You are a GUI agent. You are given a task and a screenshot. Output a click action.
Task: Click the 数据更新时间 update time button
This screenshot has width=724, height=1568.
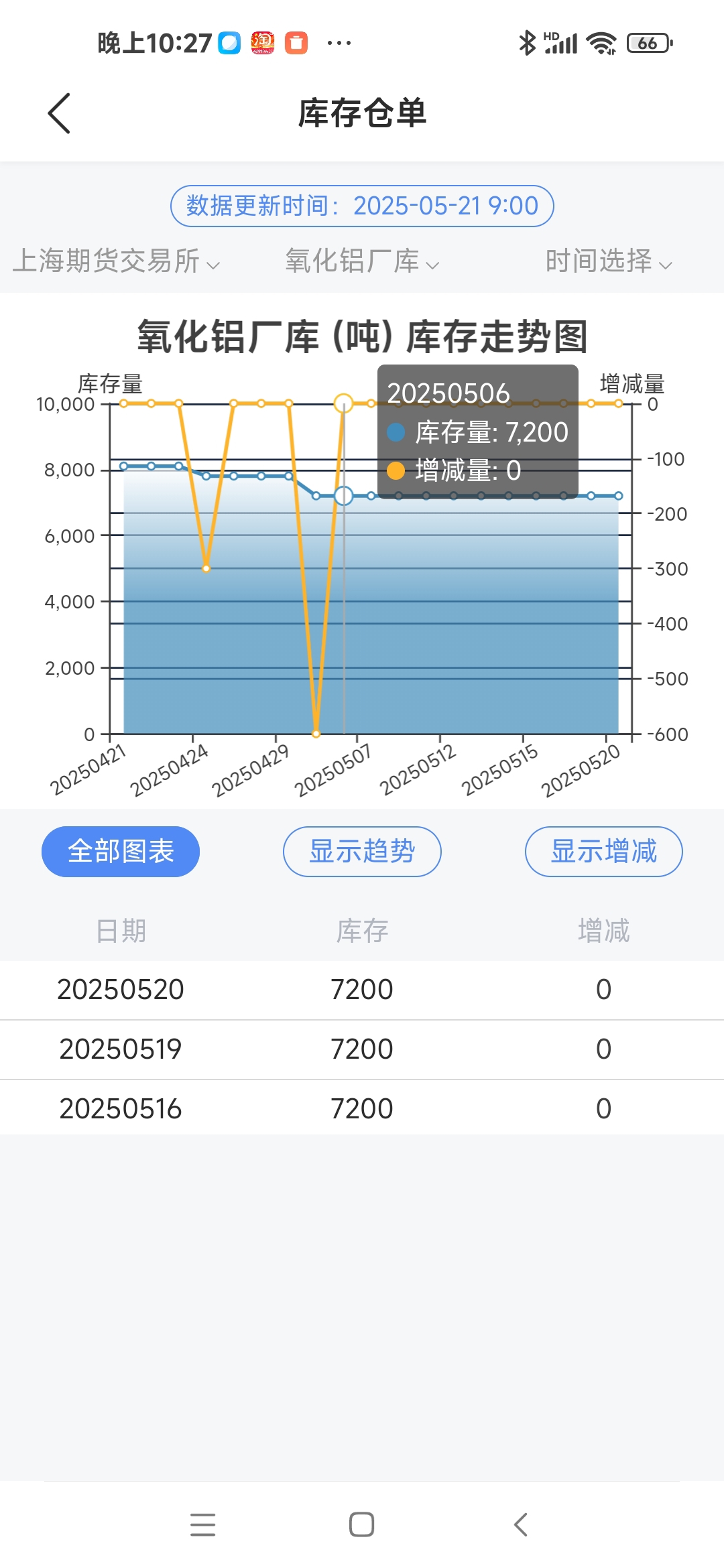362,205
